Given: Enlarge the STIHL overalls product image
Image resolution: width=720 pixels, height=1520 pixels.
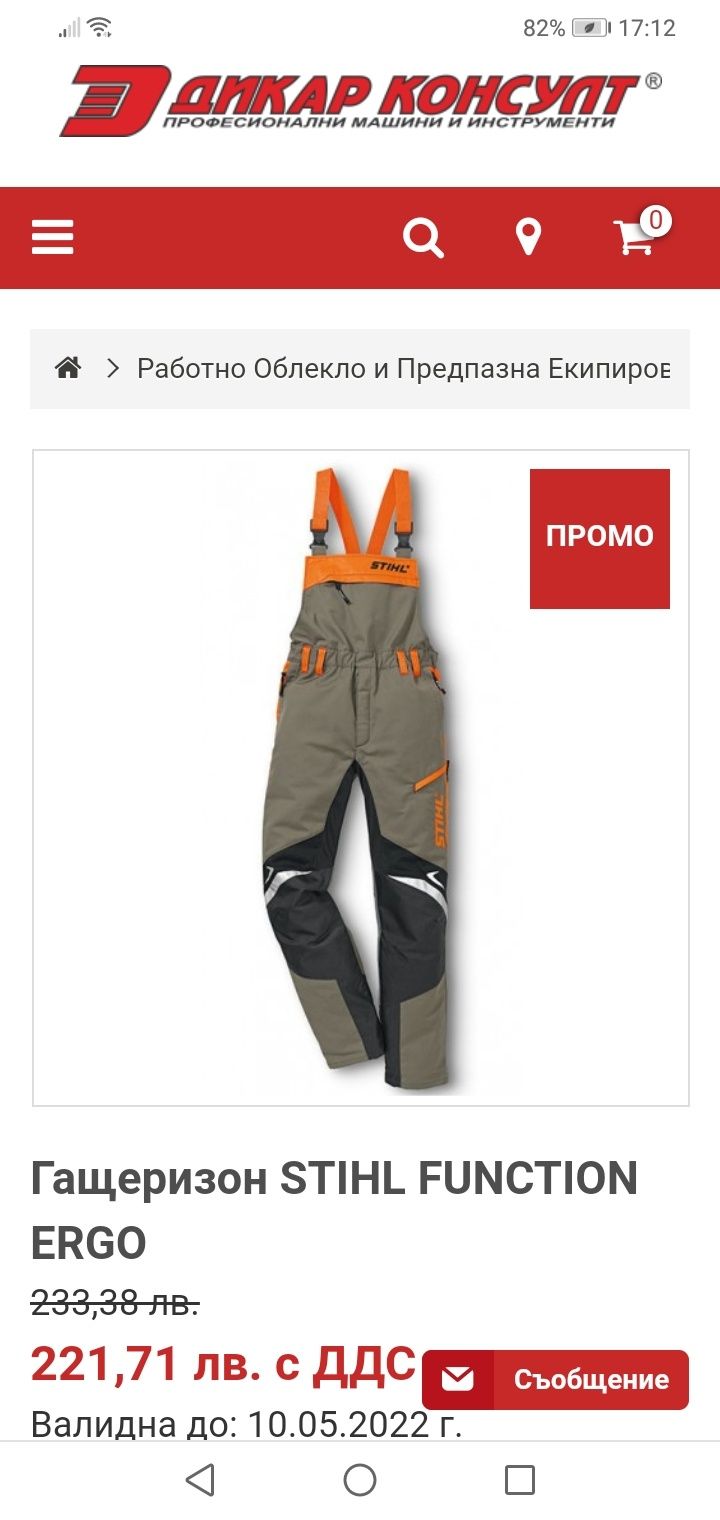Looking at the screenshot, I should (360, 777).
